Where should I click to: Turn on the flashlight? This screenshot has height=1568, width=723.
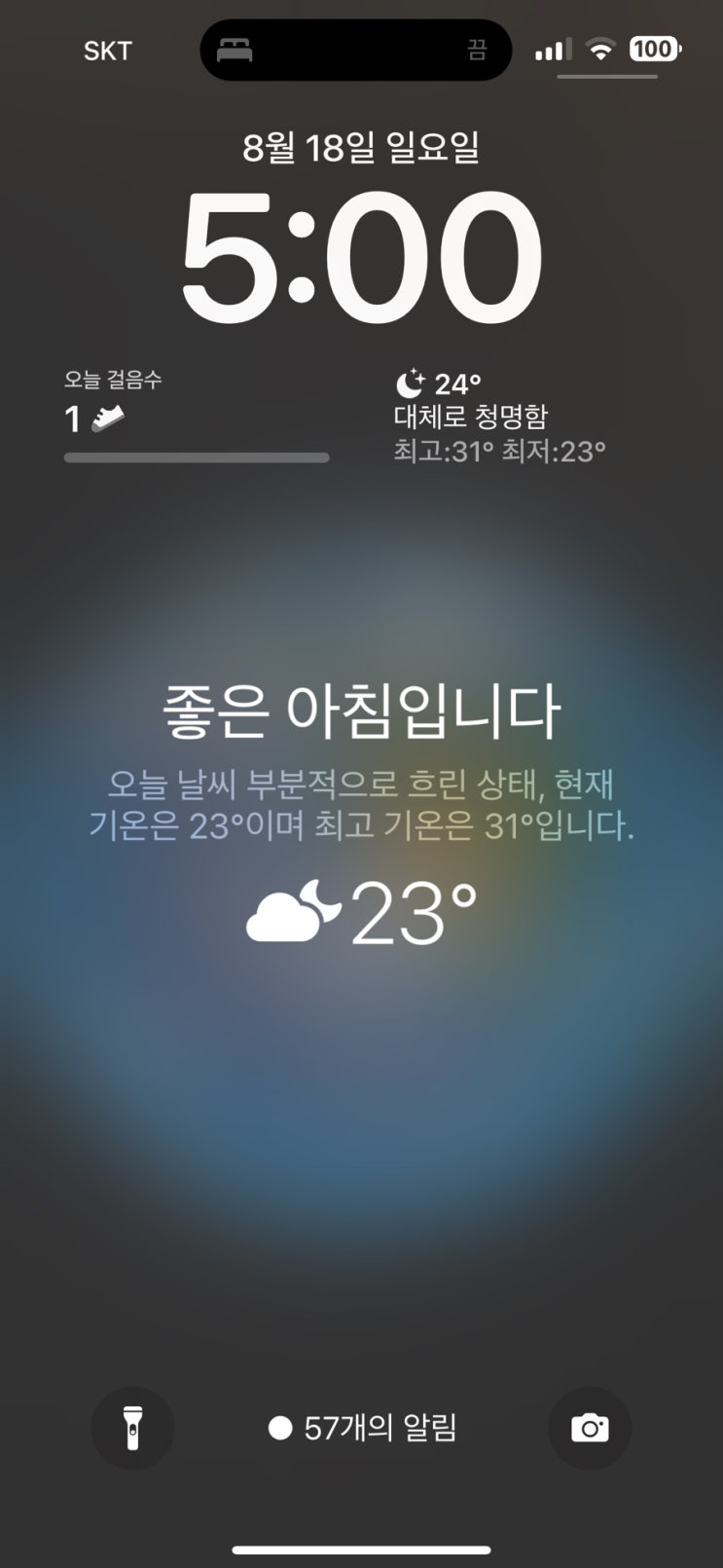(132, 1428)
